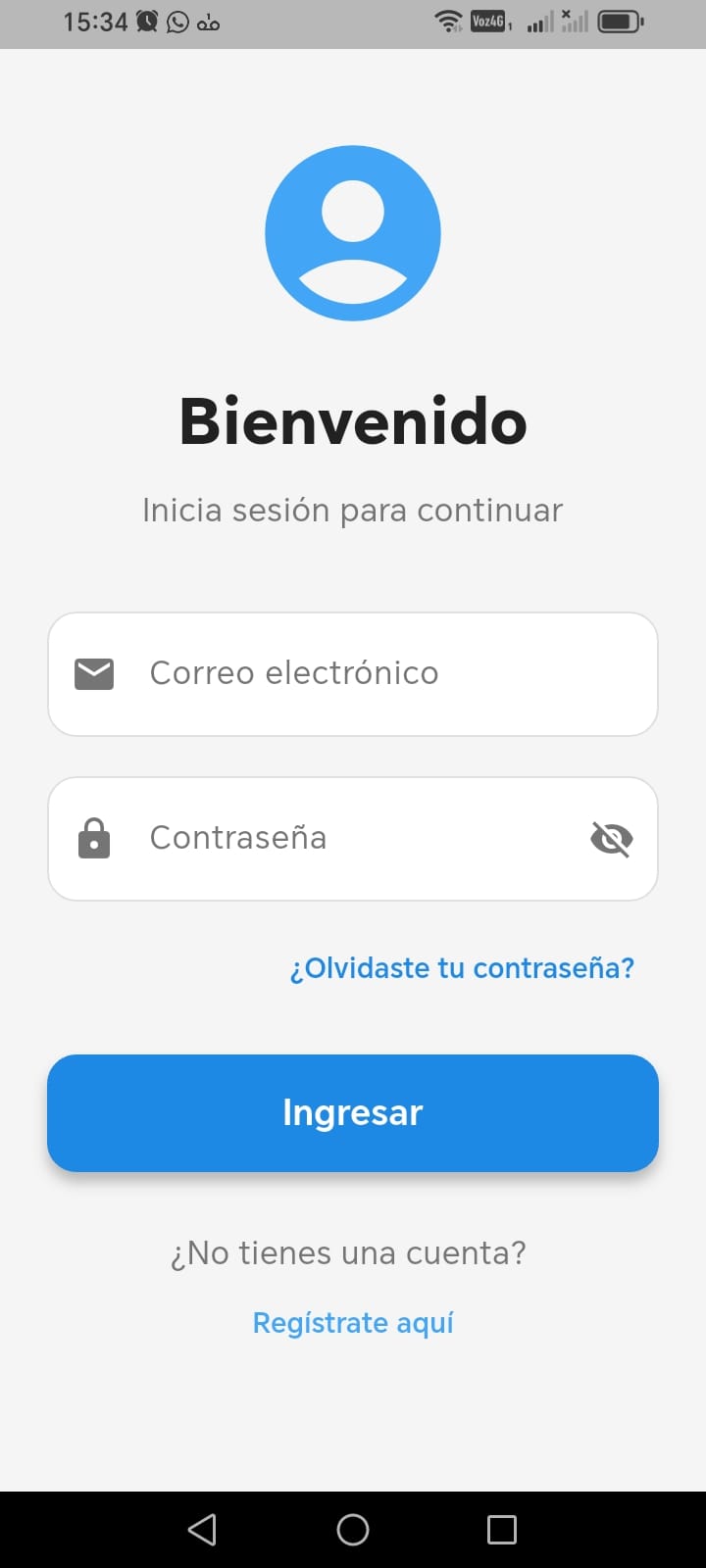Focus the Correo electrónico input field
The width and height of the screenshot is (706, 1568).
coord(353,673)
